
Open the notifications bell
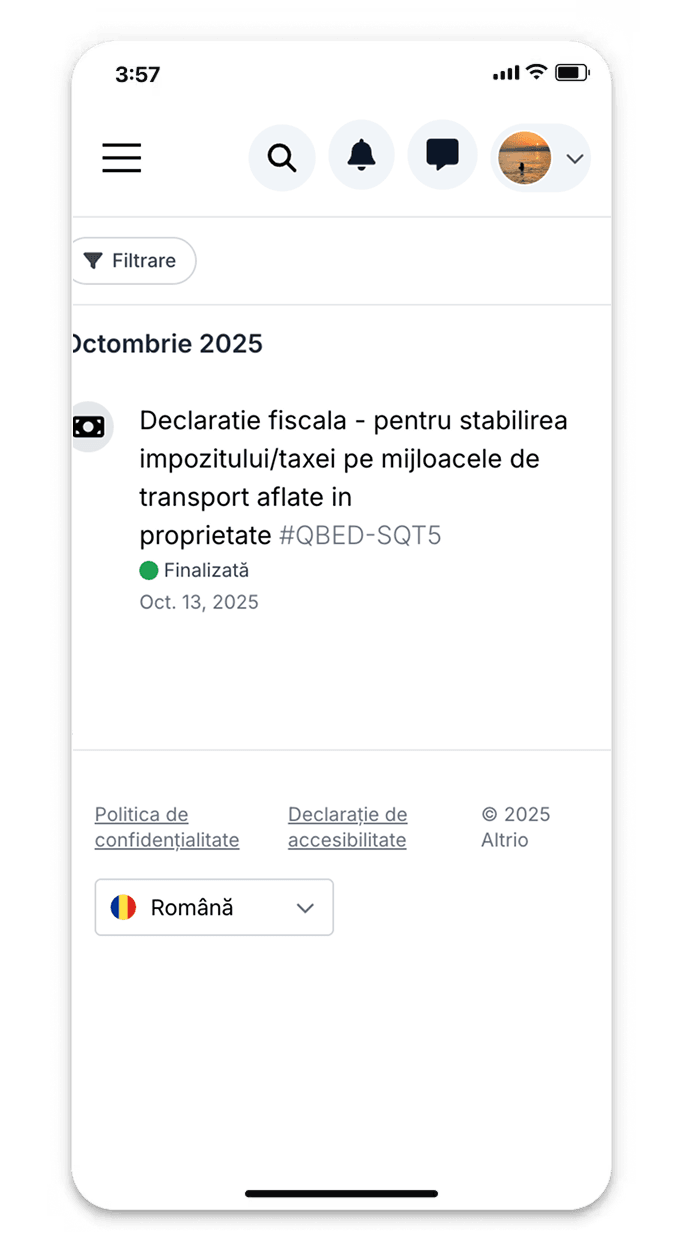click(x=361, y=156)
